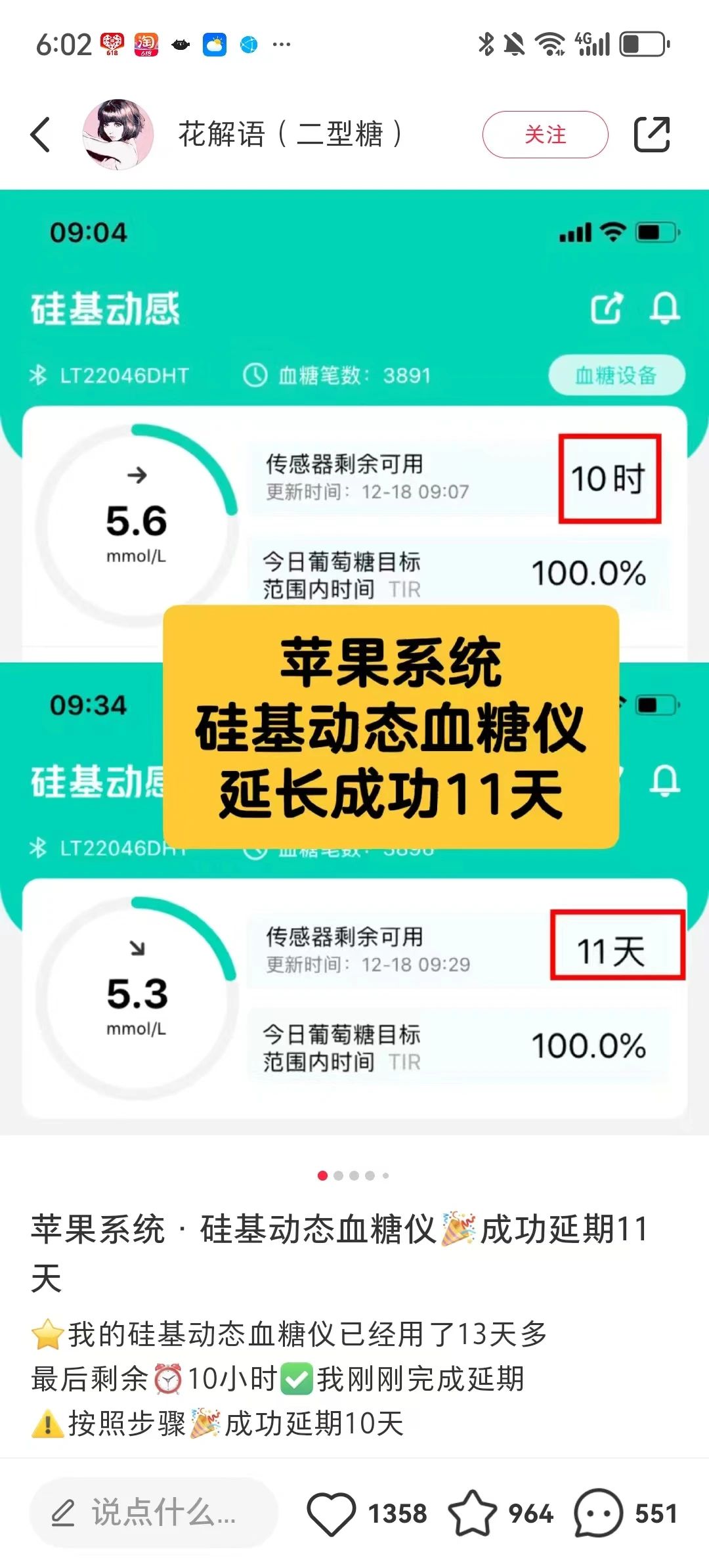Open the comments section
Image resolution: width=709 pixels, height=1568 pixels.
pos(598,1513)
